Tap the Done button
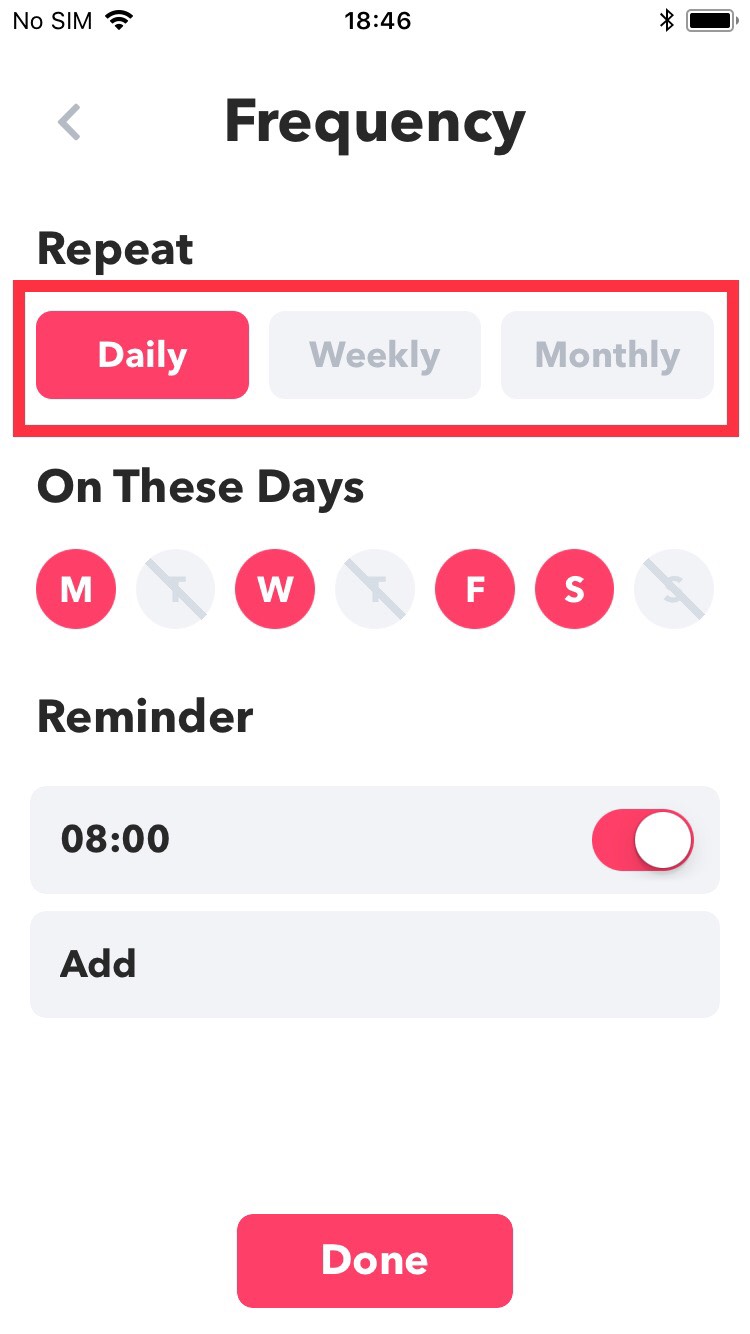This screenshot has width=750, height=1334. click(x=374, y=1261)
